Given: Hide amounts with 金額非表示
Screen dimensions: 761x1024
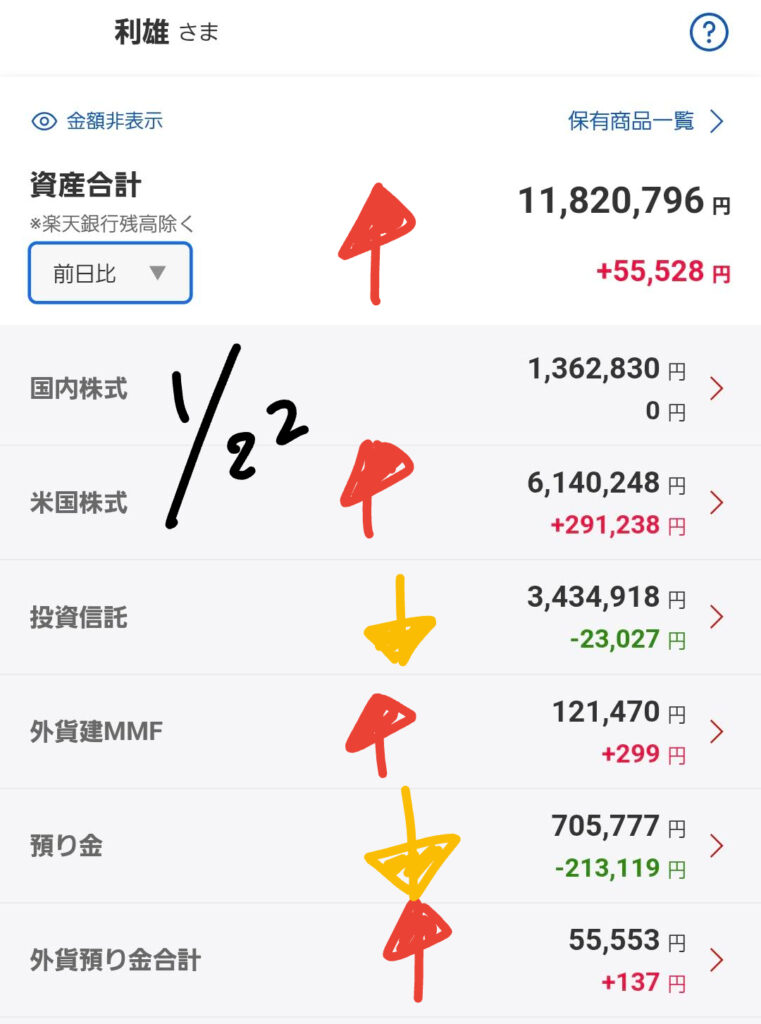Looking at the screenshot, I should coord(98,122).
